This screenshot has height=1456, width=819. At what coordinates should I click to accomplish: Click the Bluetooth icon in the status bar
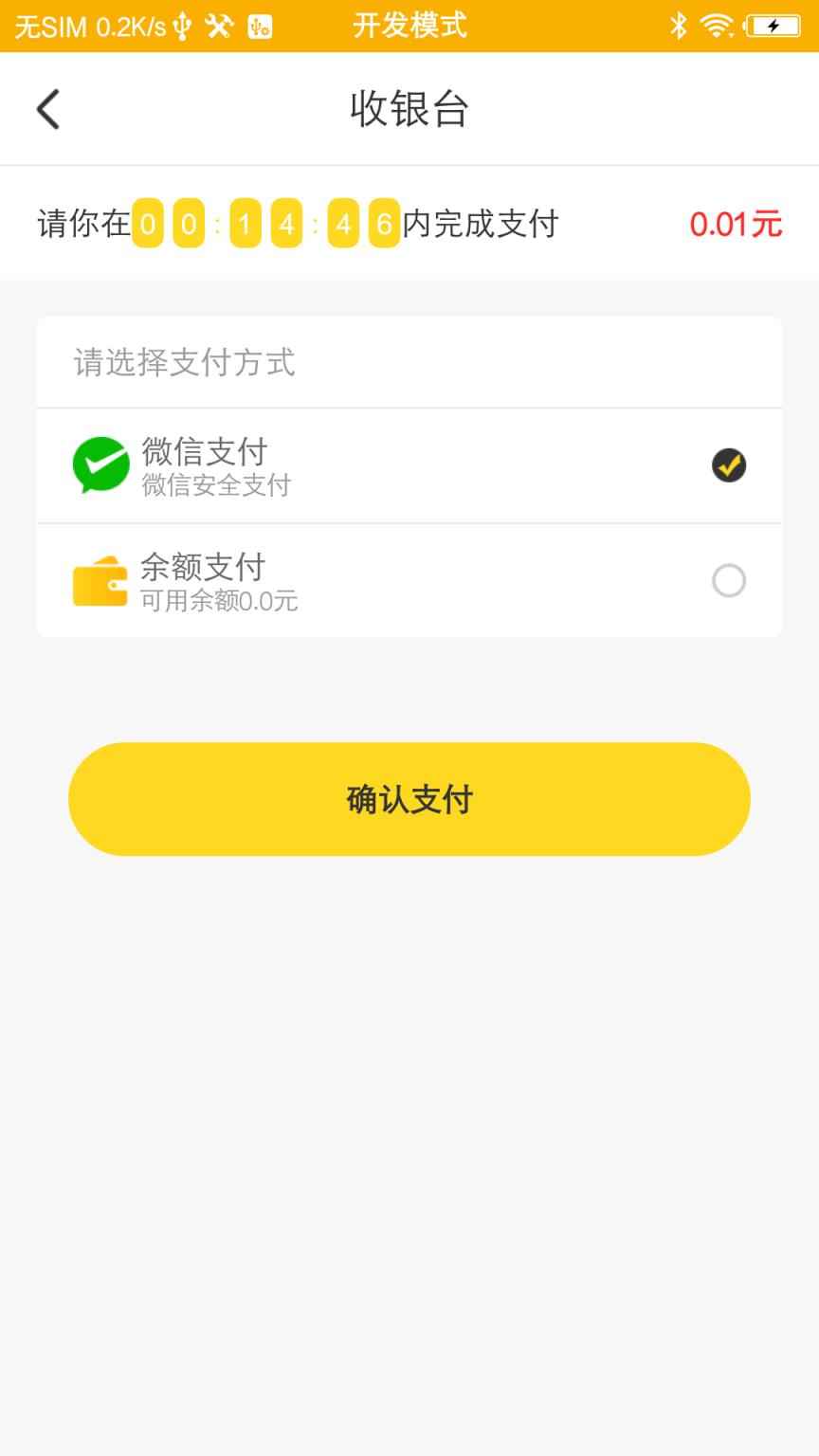(x=679, y=26)
